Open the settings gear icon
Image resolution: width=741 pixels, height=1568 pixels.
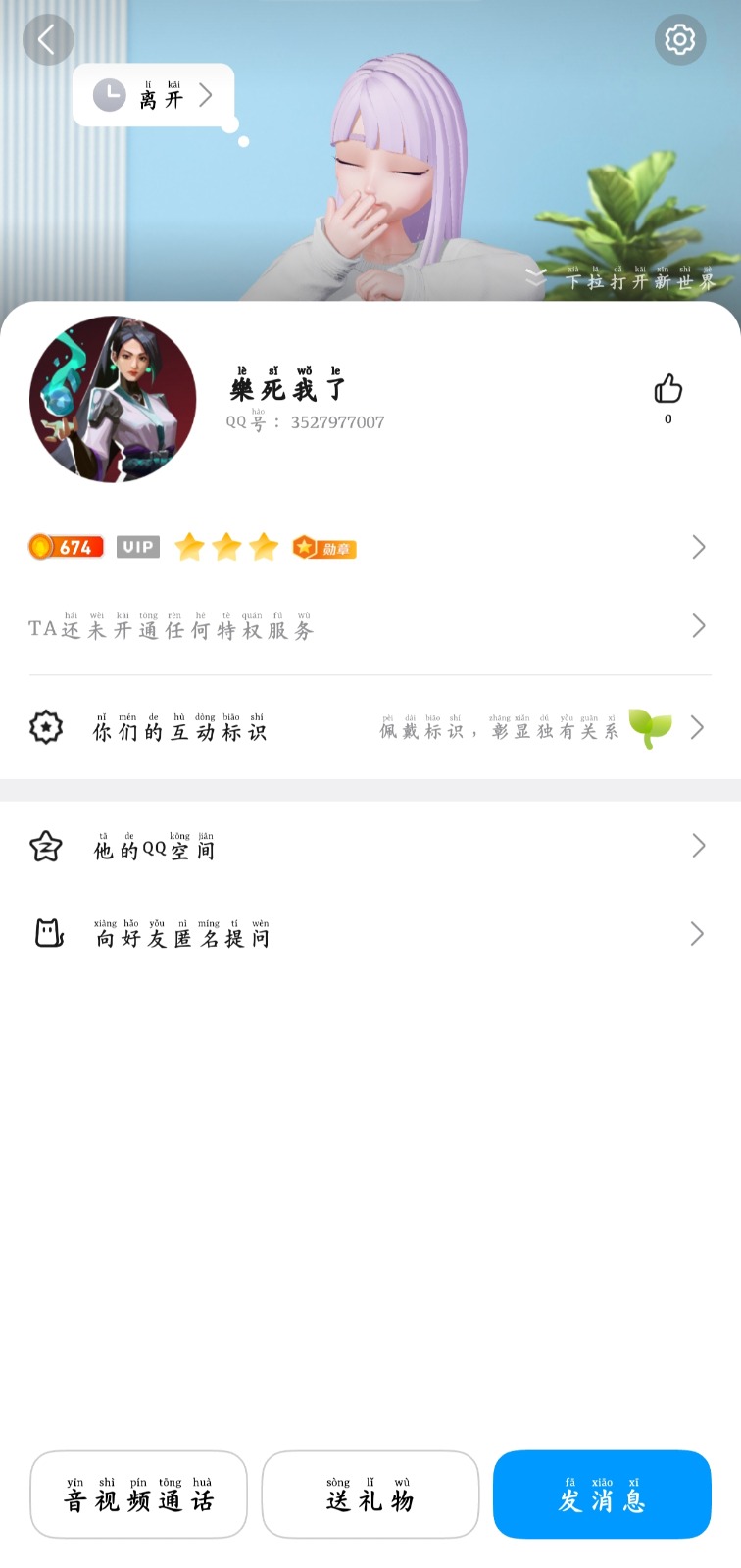click(679, 39)
